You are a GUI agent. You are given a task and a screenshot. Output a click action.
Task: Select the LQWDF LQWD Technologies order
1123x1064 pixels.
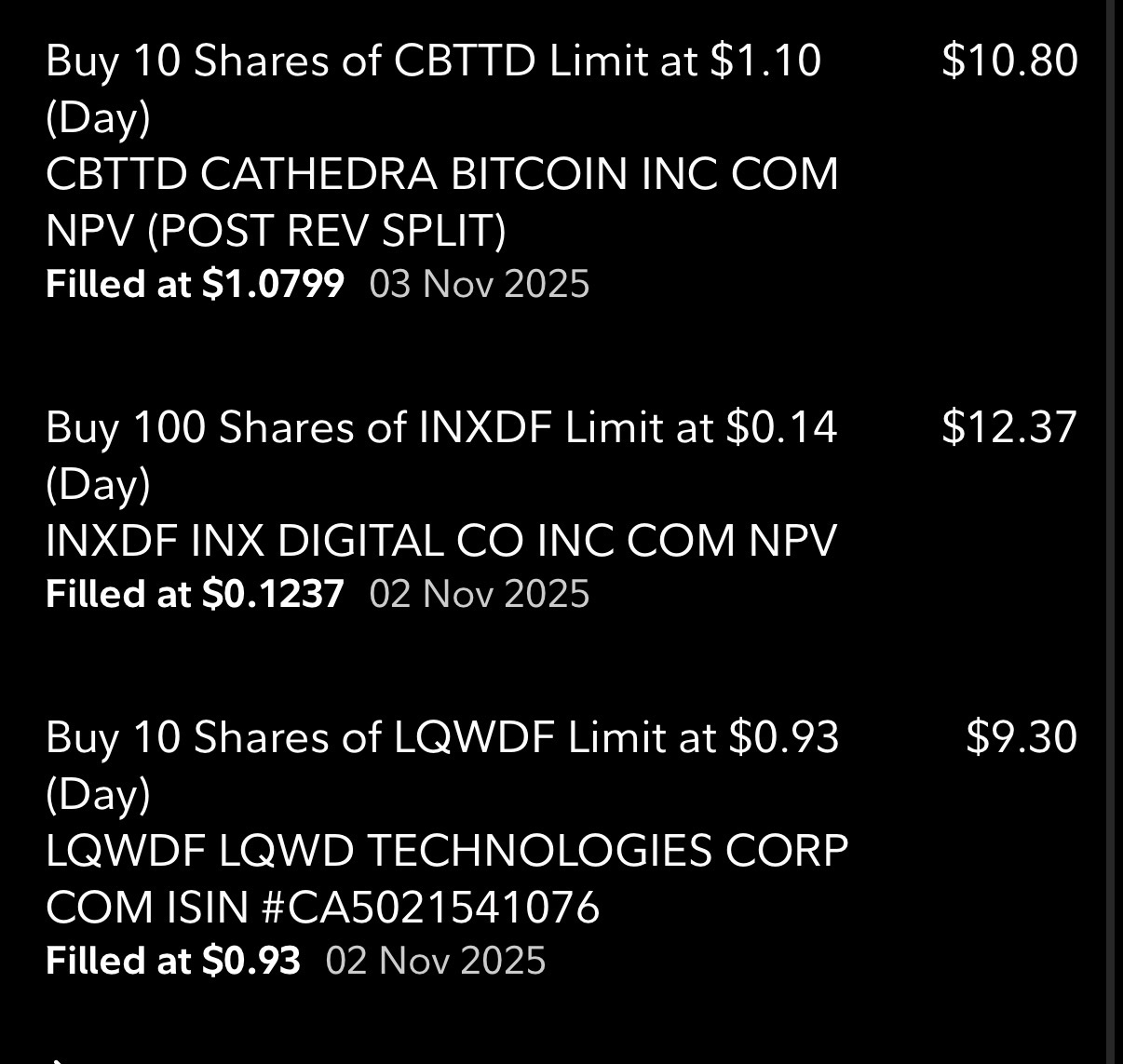[x=447, y=848]
